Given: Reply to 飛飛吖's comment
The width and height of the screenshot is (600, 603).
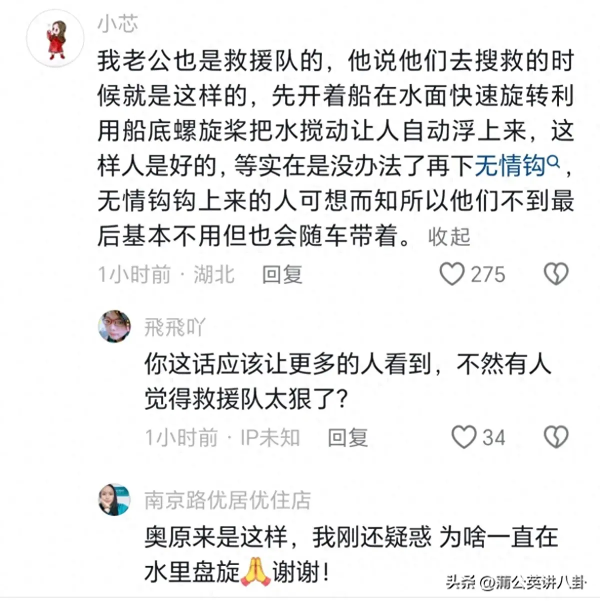Looking at the screenshot, I should click(x=348, y=437).
